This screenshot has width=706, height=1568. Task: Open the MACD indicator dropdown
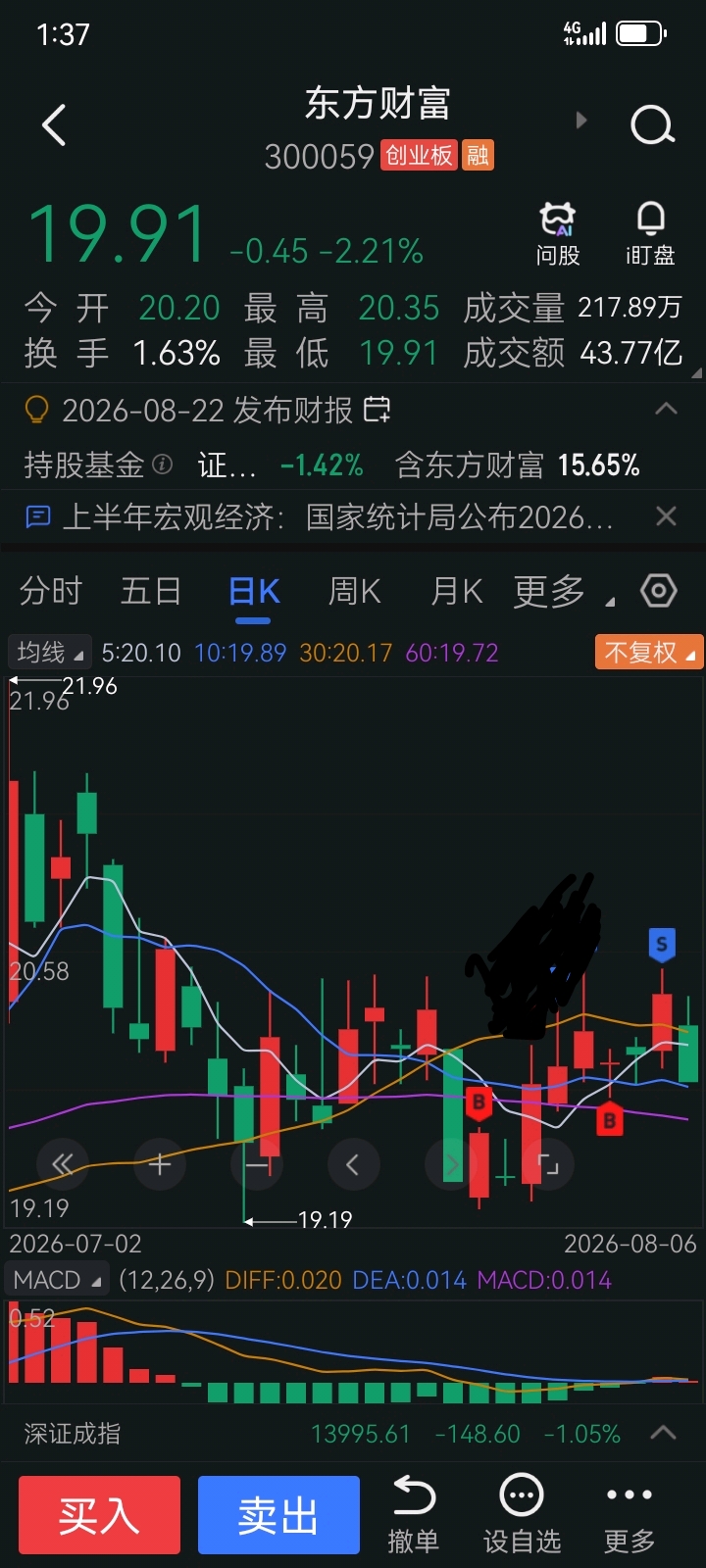tap(57, 1280)
